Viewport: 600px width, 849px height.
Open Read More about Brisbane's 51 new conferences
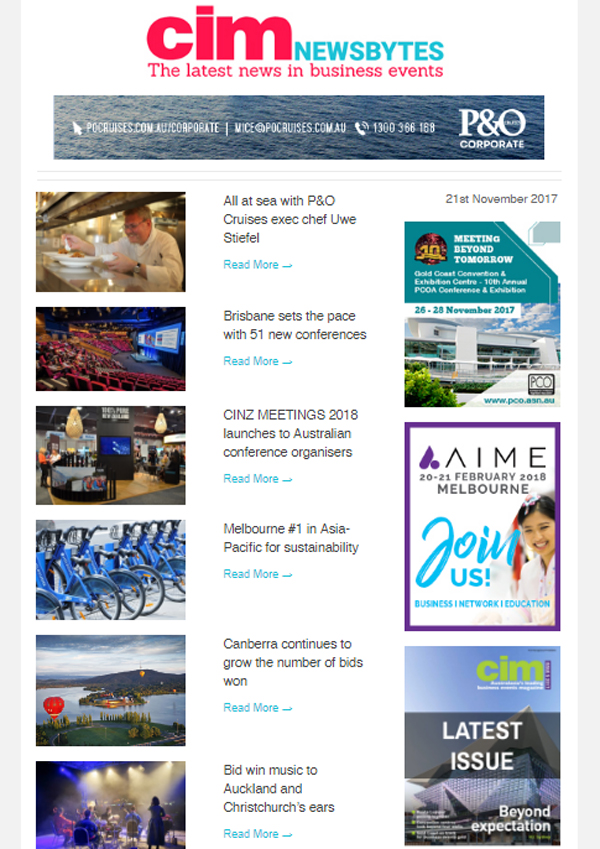257,361
